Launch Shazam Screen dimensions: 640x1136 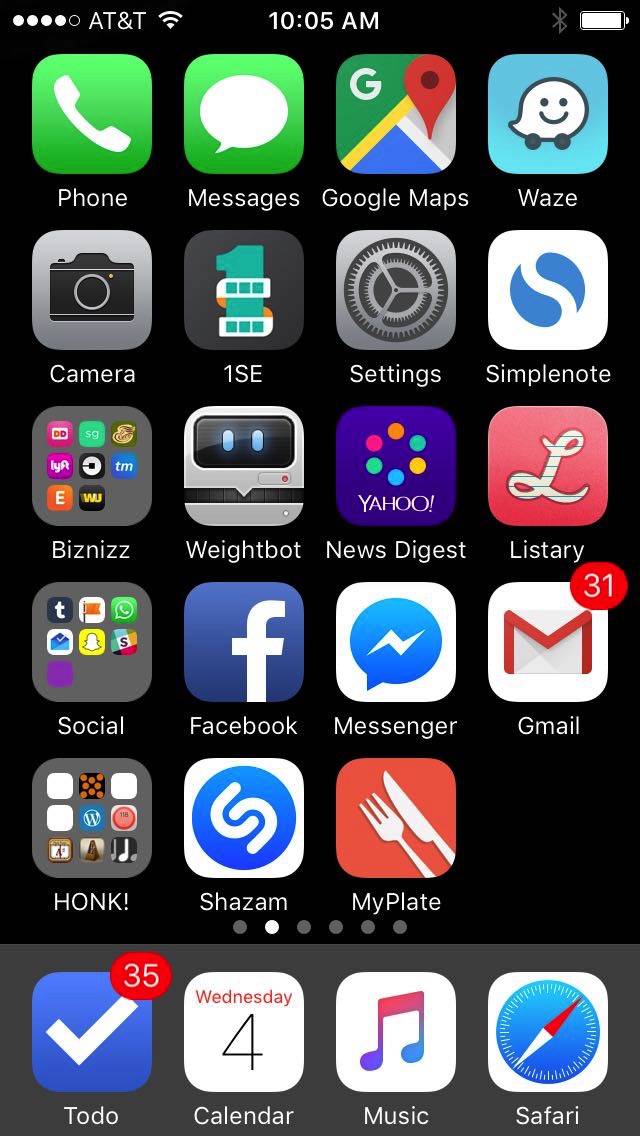tap(244, 818)
